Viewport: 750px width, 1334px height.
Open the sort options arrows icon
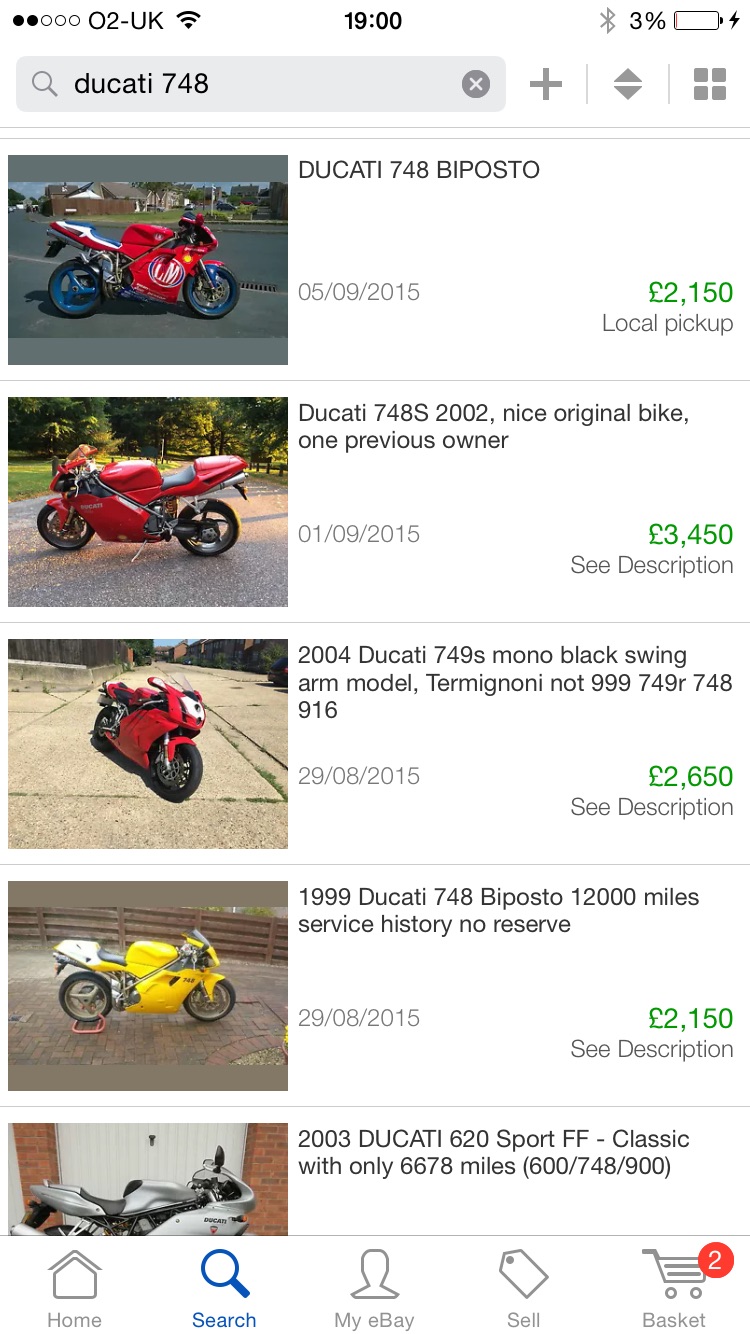[x=628, y=84]
